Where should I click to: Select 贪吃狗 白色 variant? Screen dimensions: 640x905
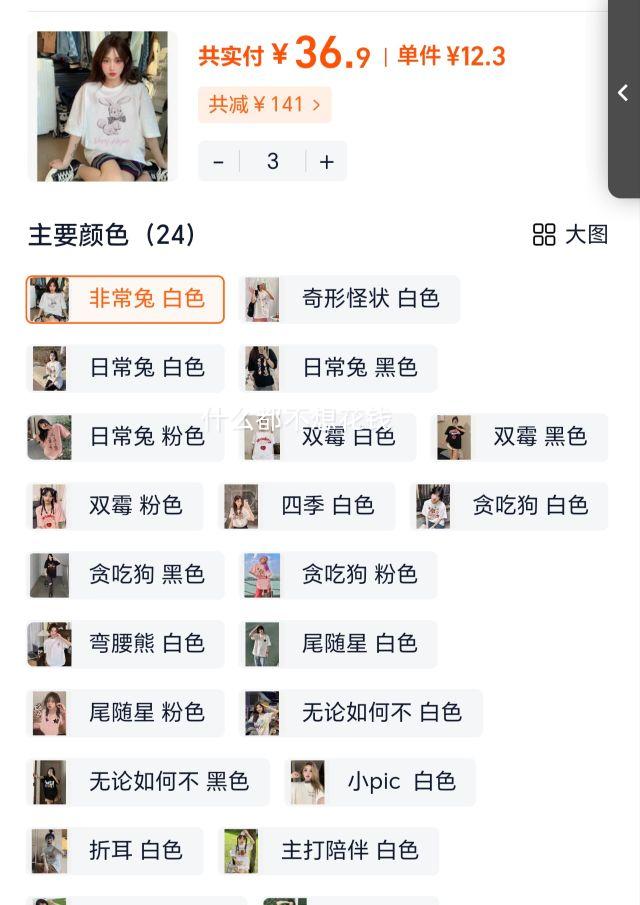point(510,506)
